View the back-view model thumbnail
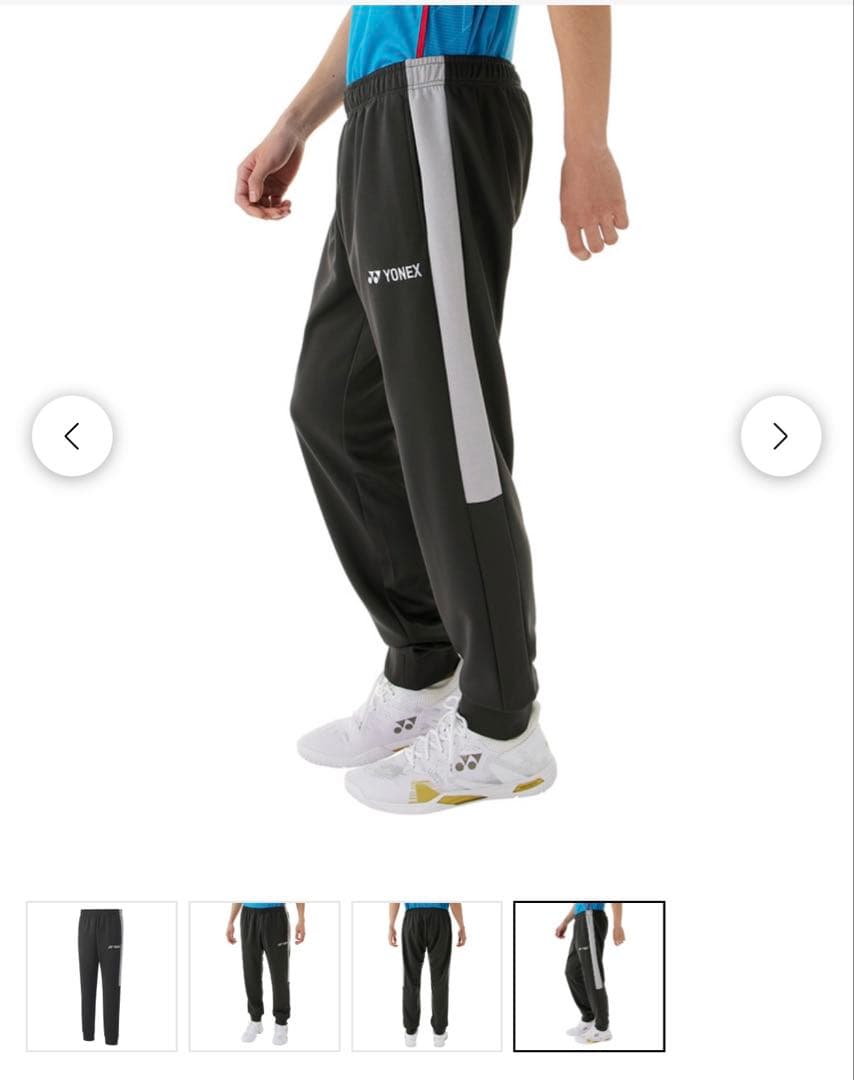This screenshot has width=854, height=1080. pos(427,976)
